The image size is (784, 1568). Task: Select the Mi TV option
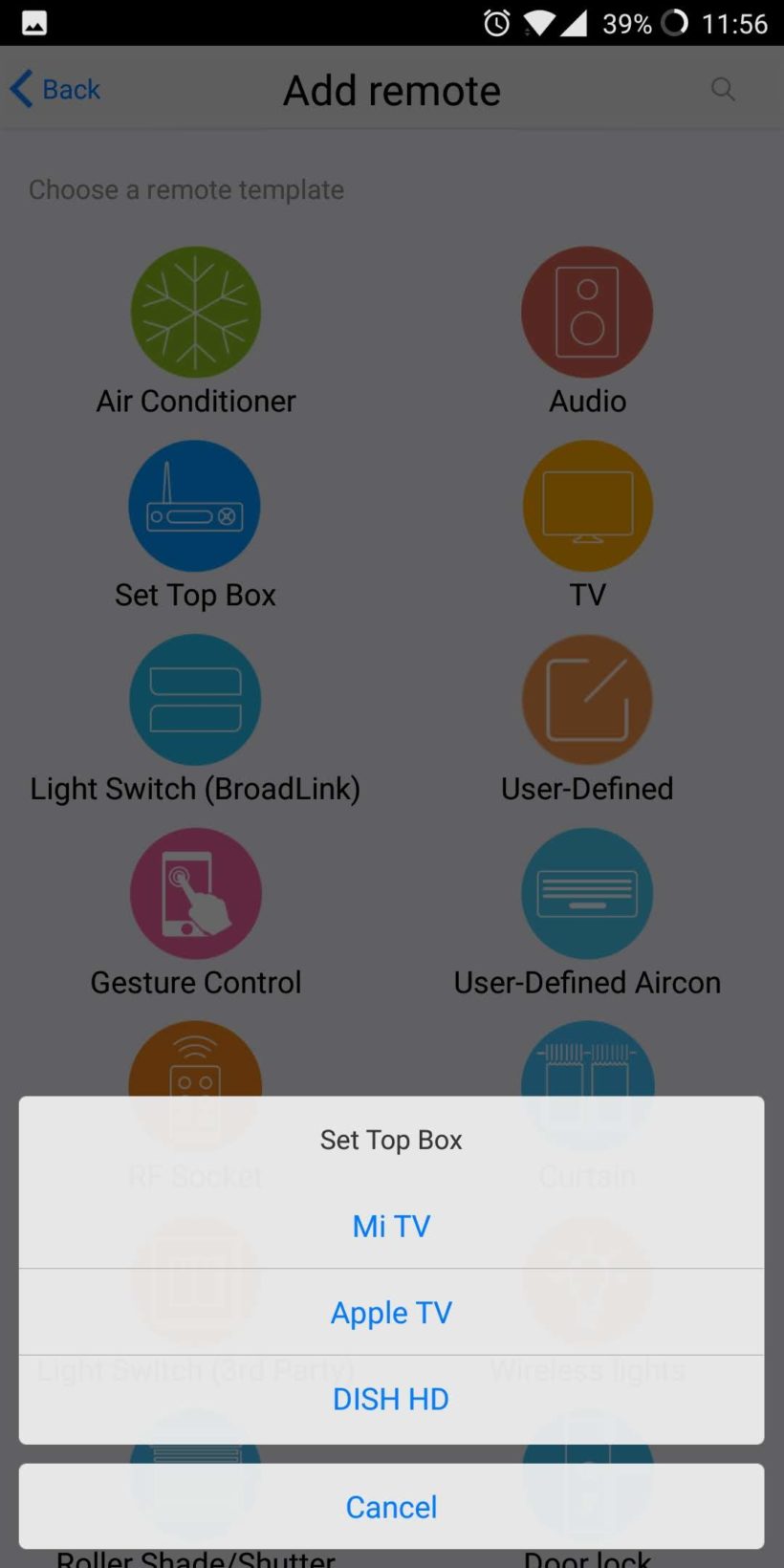tap(391, 1226)
